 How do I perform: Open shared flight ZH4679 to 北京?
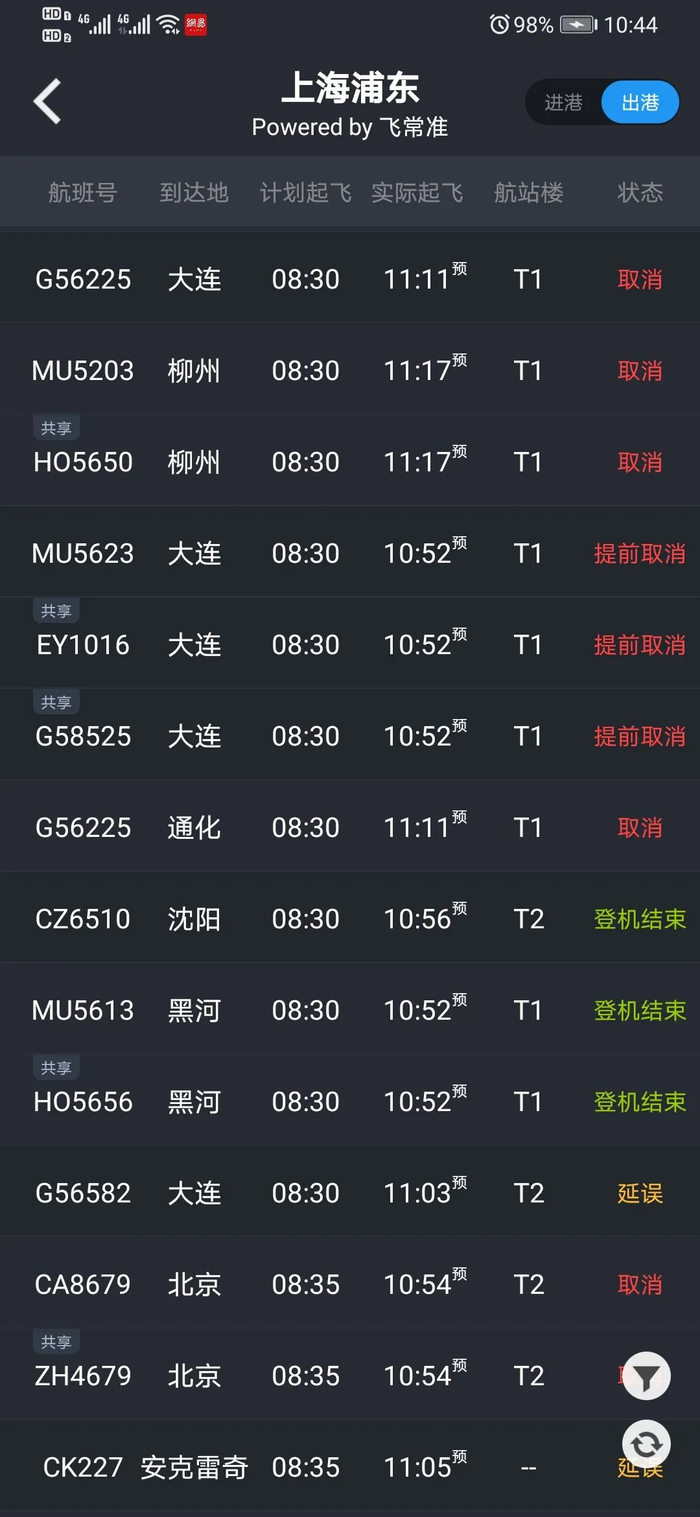350,1376
